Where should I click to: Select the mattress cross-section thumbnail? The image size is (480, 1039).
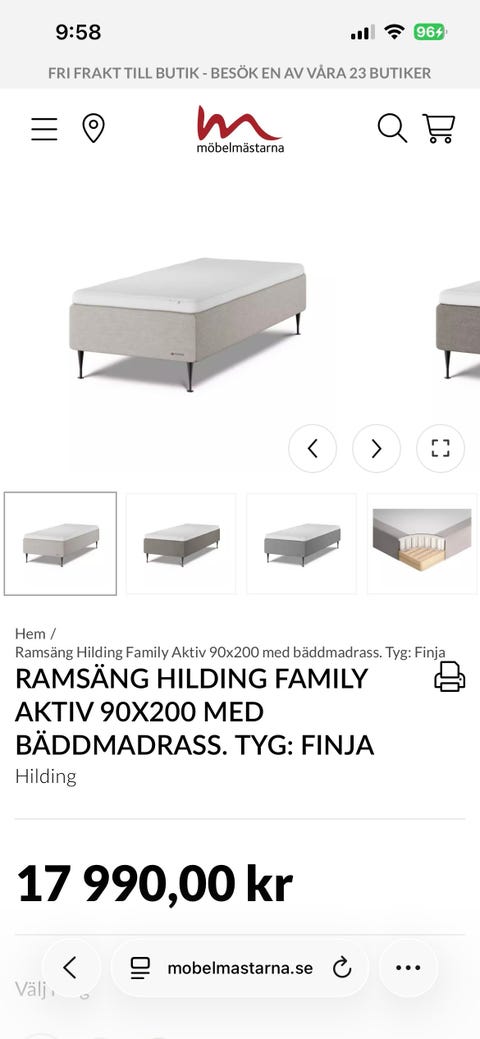tap(422, 543)
